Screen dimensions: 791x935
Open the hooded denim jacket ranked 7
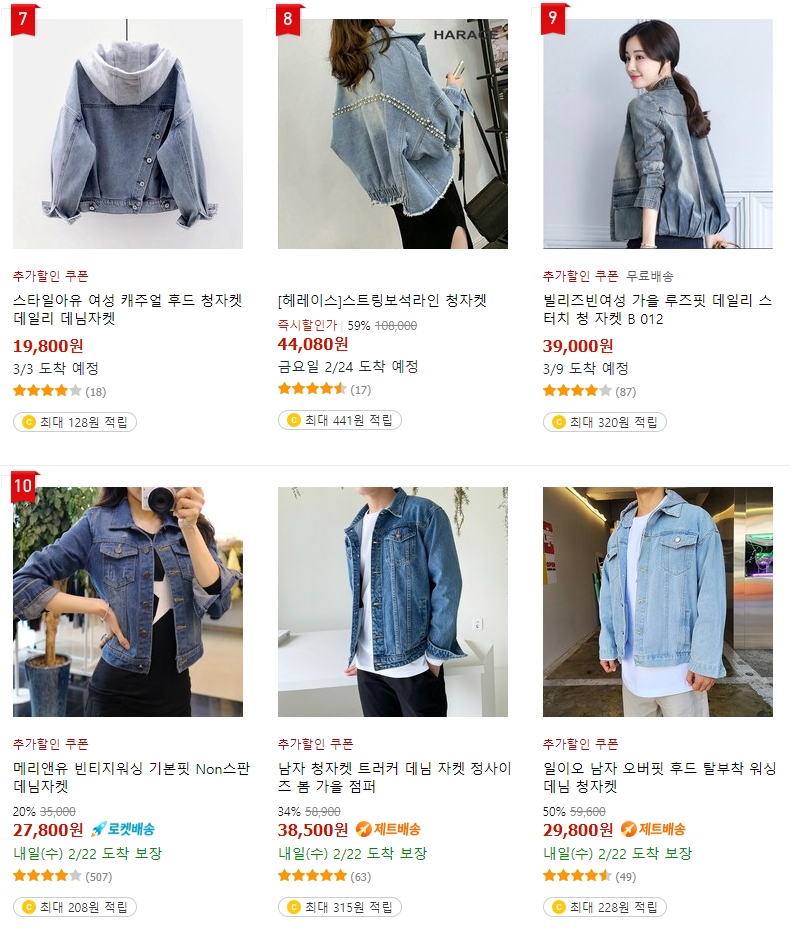click(127, 134)
